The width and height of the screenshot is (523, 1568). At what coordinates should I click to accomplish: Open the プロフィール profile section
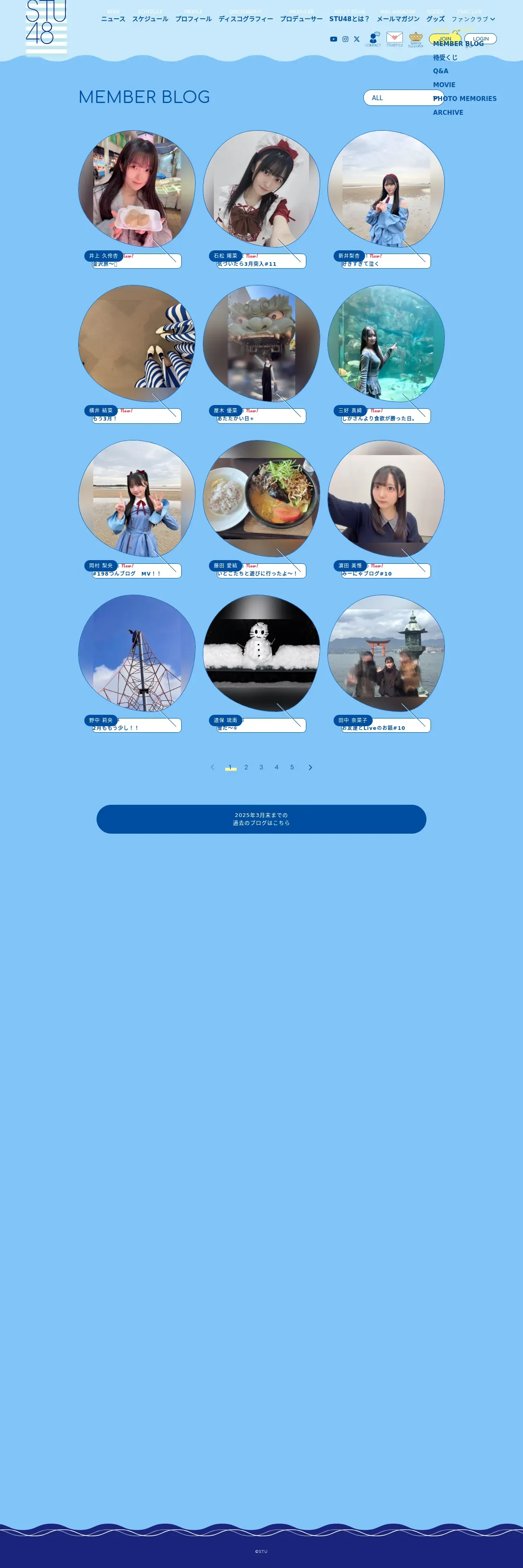pyautogui.click(x=193, y=19)
